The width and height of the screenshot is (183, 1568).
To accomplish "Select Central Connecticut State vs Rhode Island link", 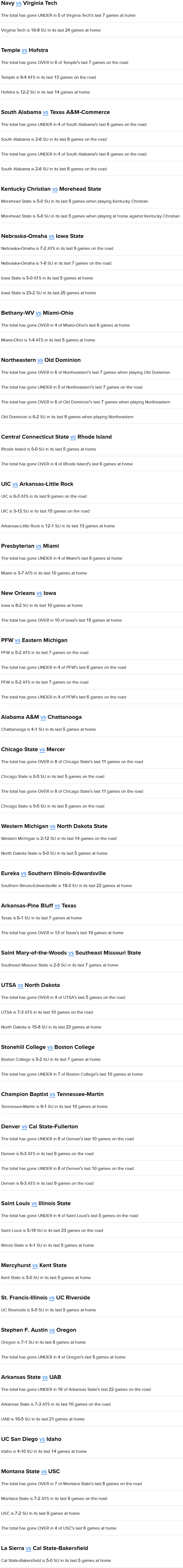I will point(73,437).
